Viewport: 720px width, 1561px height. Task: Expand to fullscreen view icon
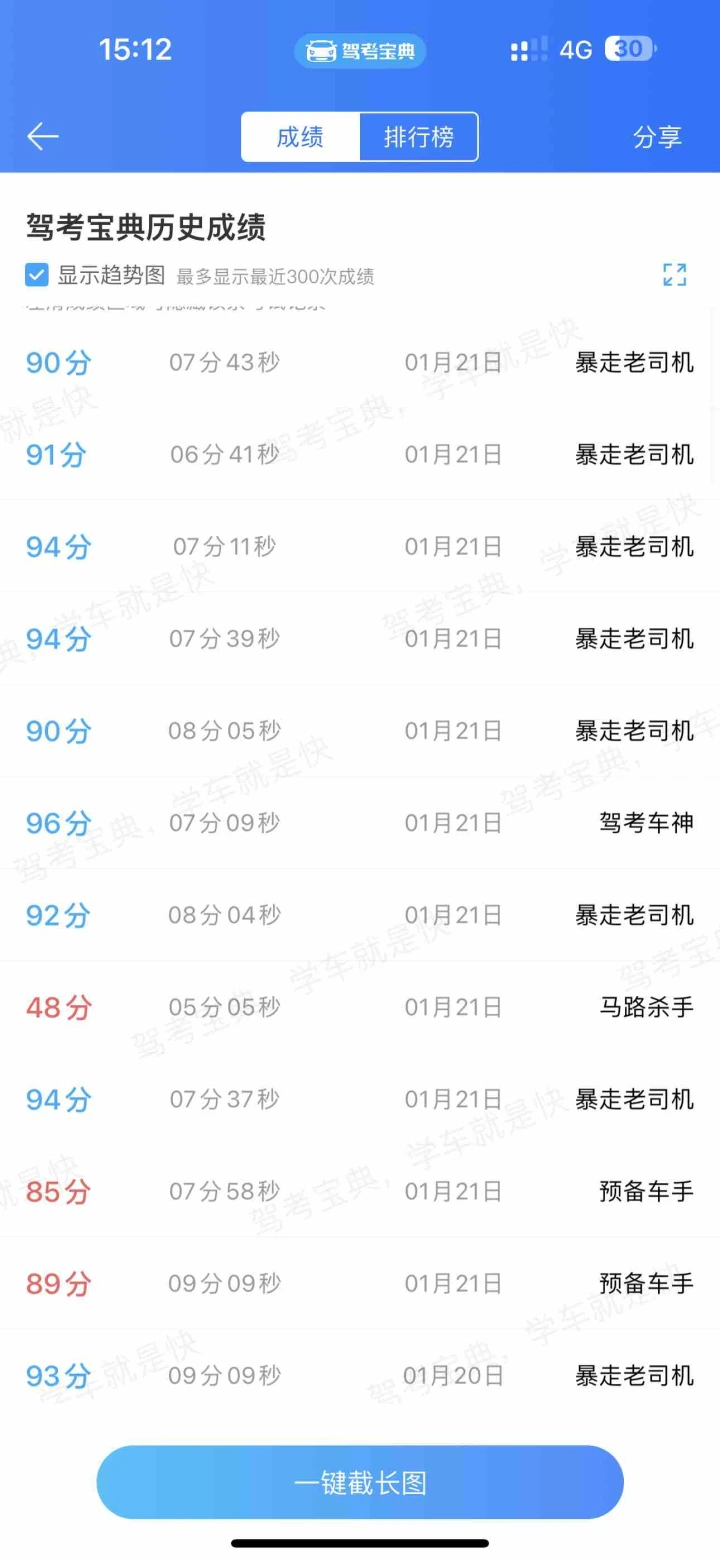[675, 275]
